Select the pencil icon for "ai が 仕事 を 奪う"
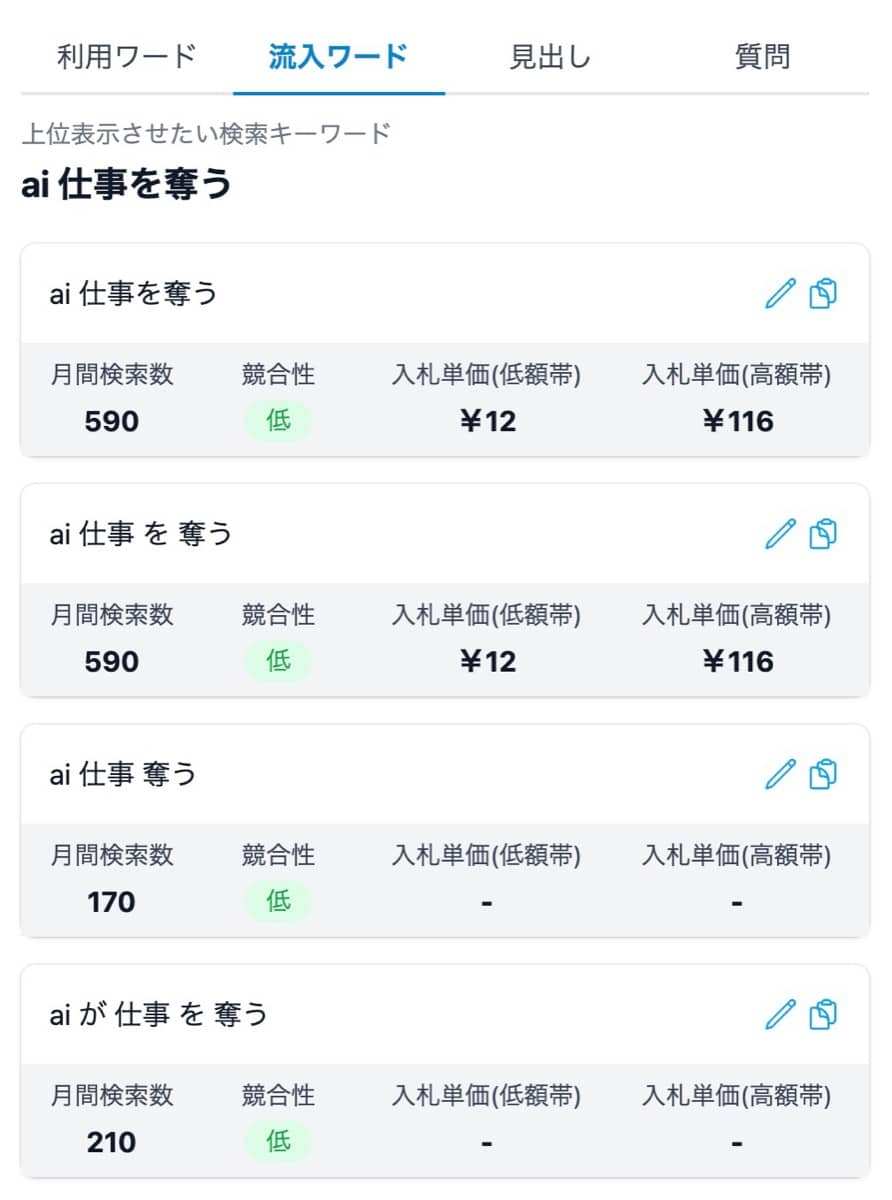The width and height of the screenshot is (892, 1200). pos(780,1013)
